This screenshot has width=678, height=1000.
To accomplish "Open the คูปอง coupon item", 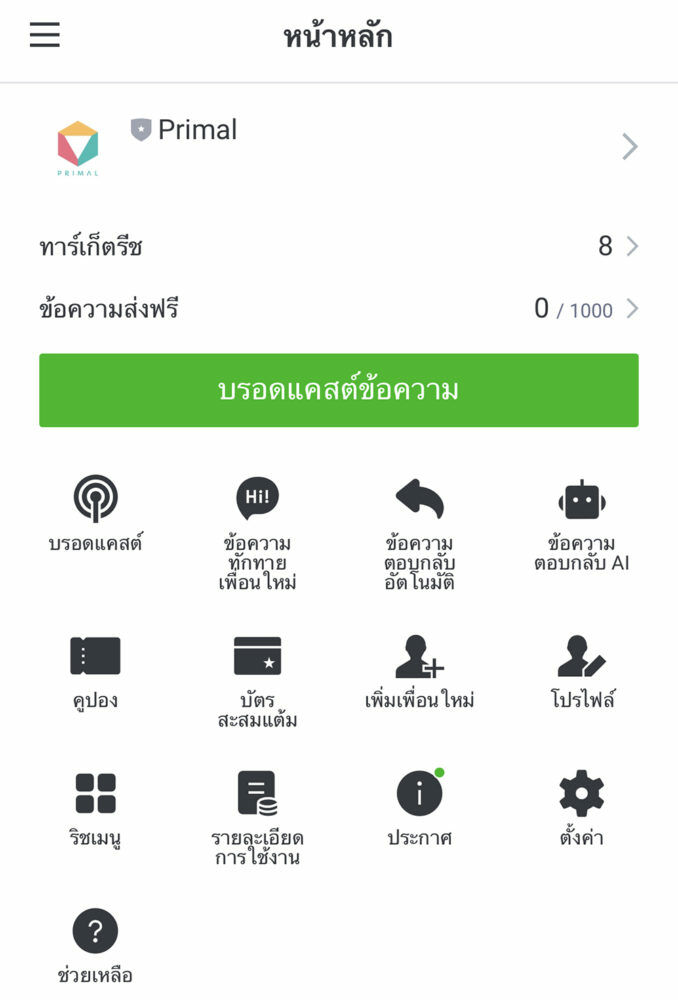I will [x=96, y=672].
